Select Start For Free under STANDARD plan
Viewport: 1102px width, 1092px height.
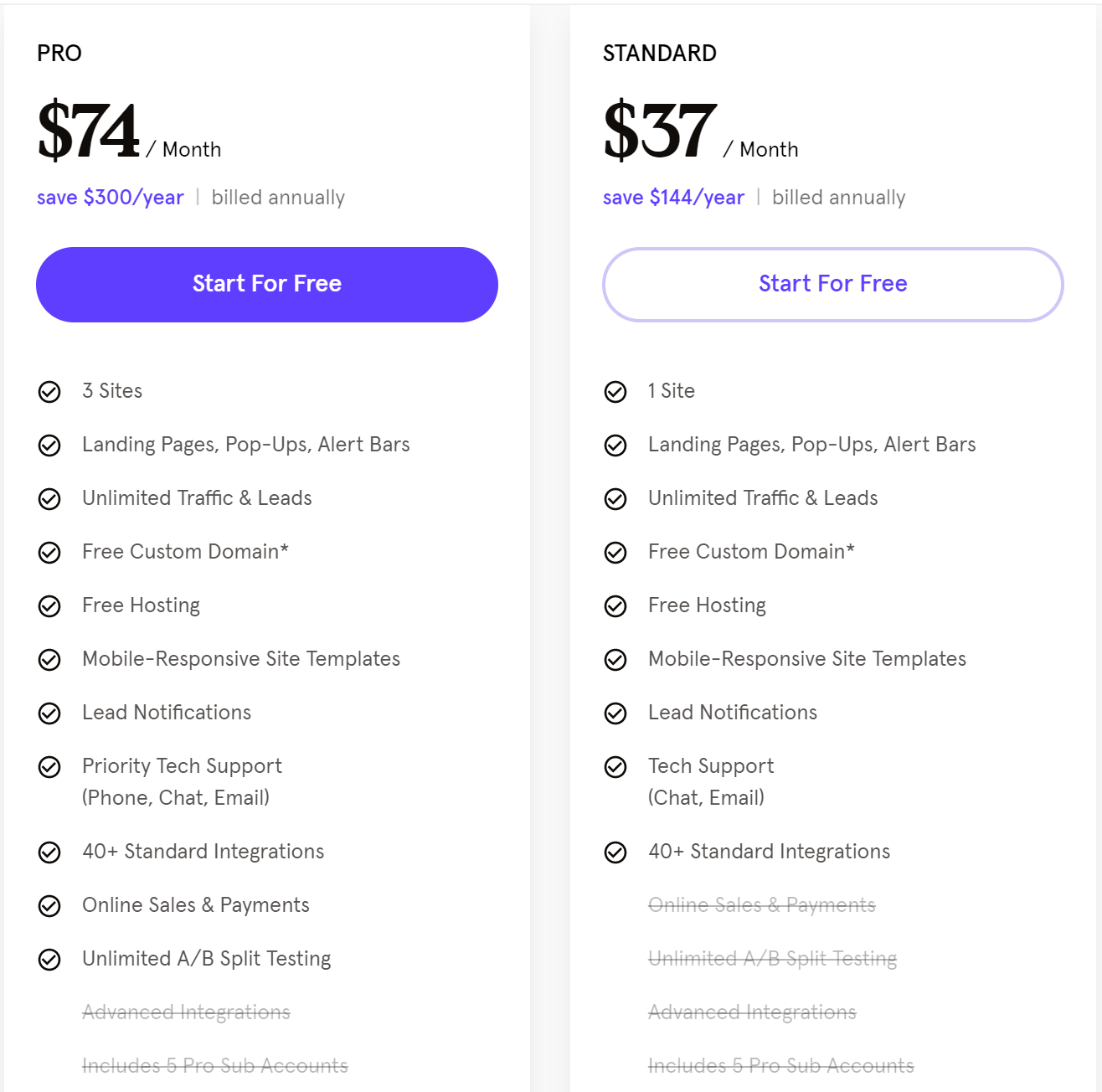click(833, 285)
